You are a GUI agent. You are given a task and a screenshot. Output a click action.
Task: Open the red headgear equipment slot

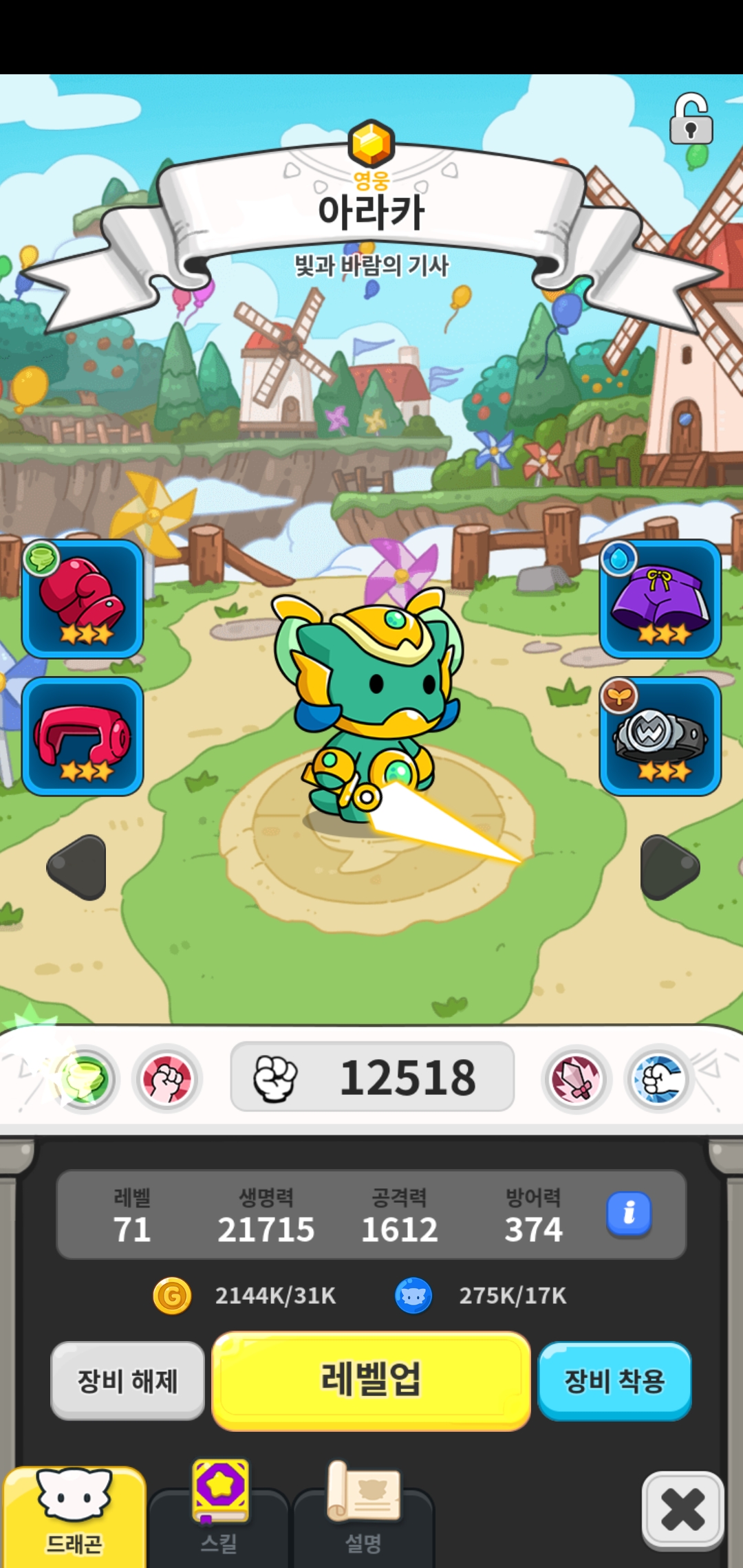coord(83,736)
